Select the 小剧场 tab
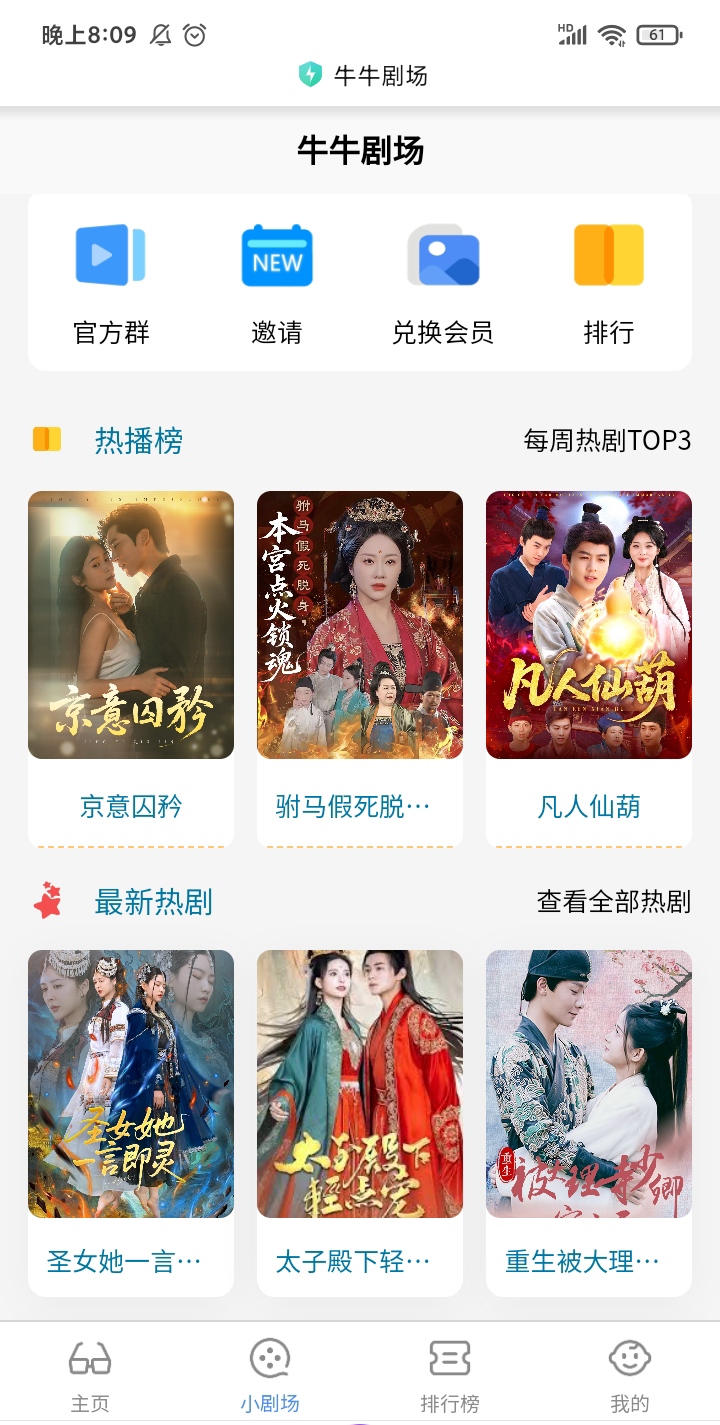The width and height of the screenshot is (720, 1425). click(270, 1375)
